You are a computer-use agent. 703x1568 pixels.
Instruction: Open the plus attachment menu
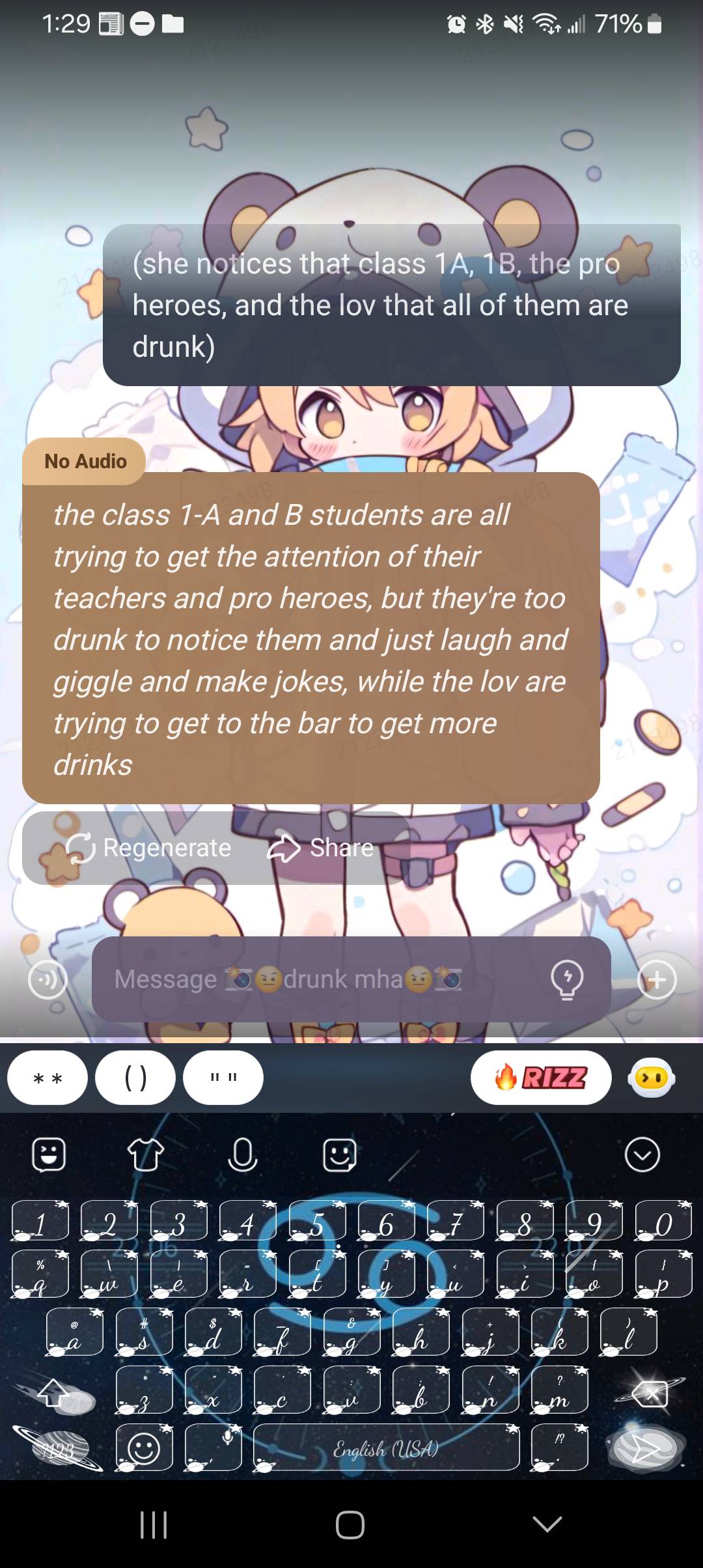click(657, 979)
